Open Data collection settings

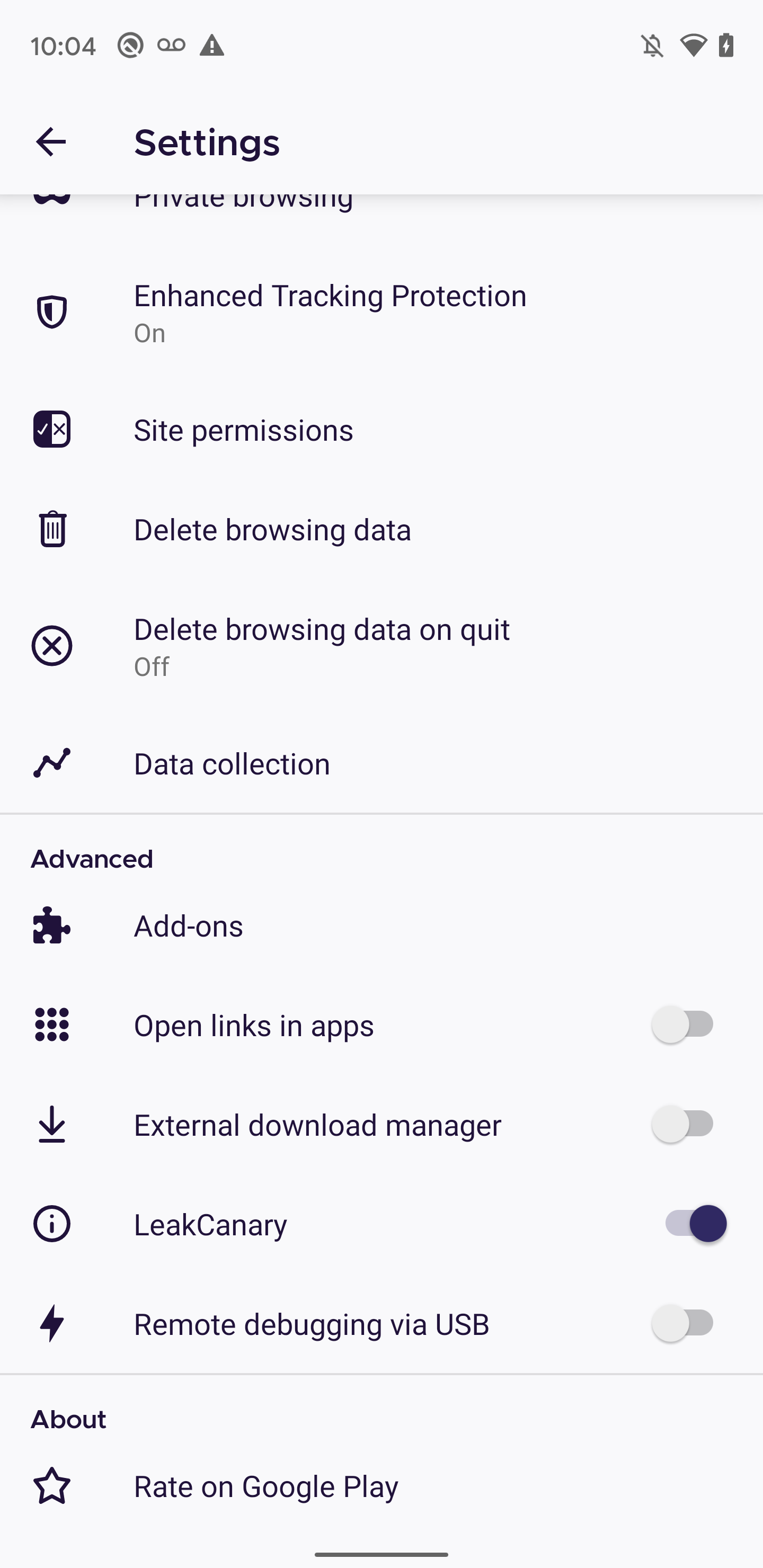[x=232, y=764]
